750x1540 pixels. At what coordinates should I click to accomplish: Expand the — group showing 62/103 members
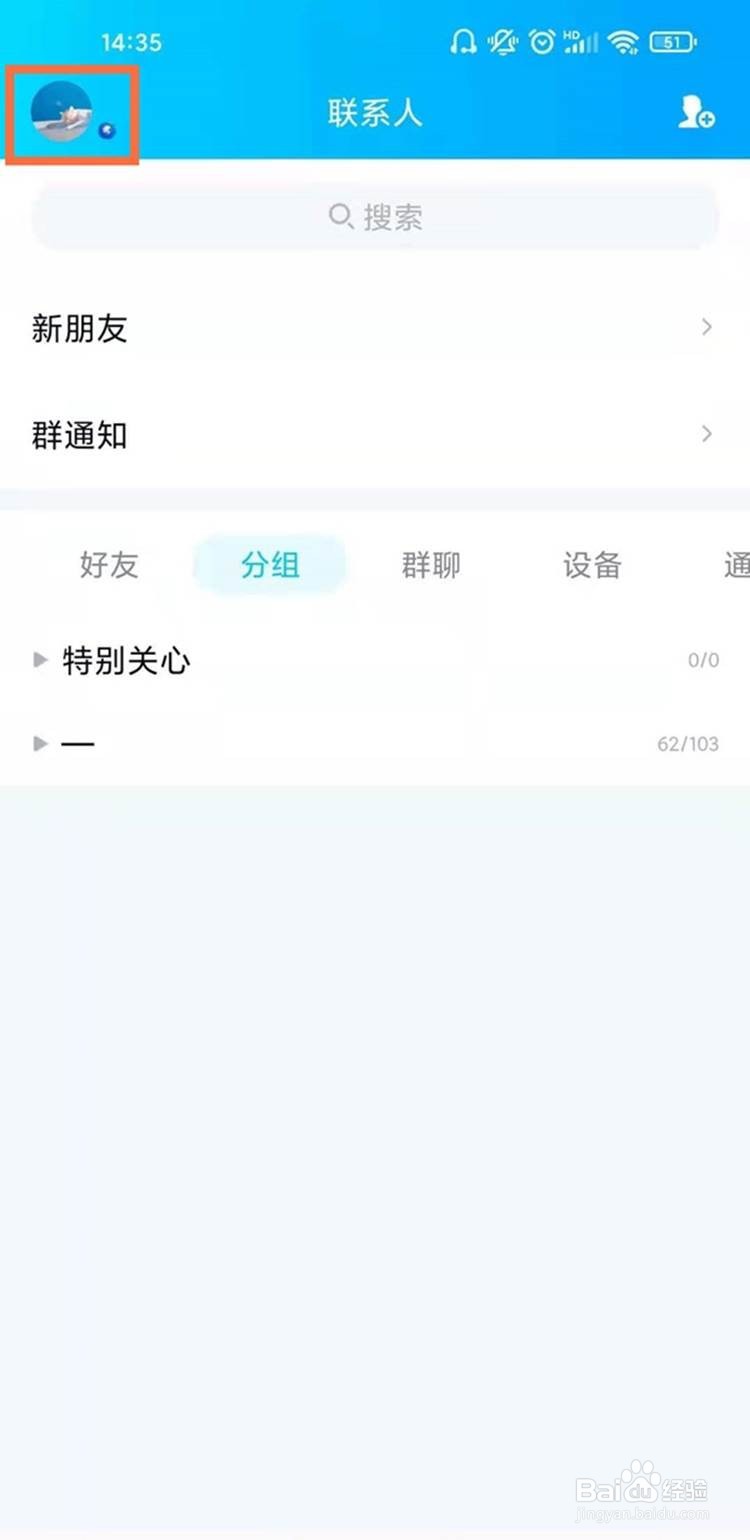[x=41, y=743]
